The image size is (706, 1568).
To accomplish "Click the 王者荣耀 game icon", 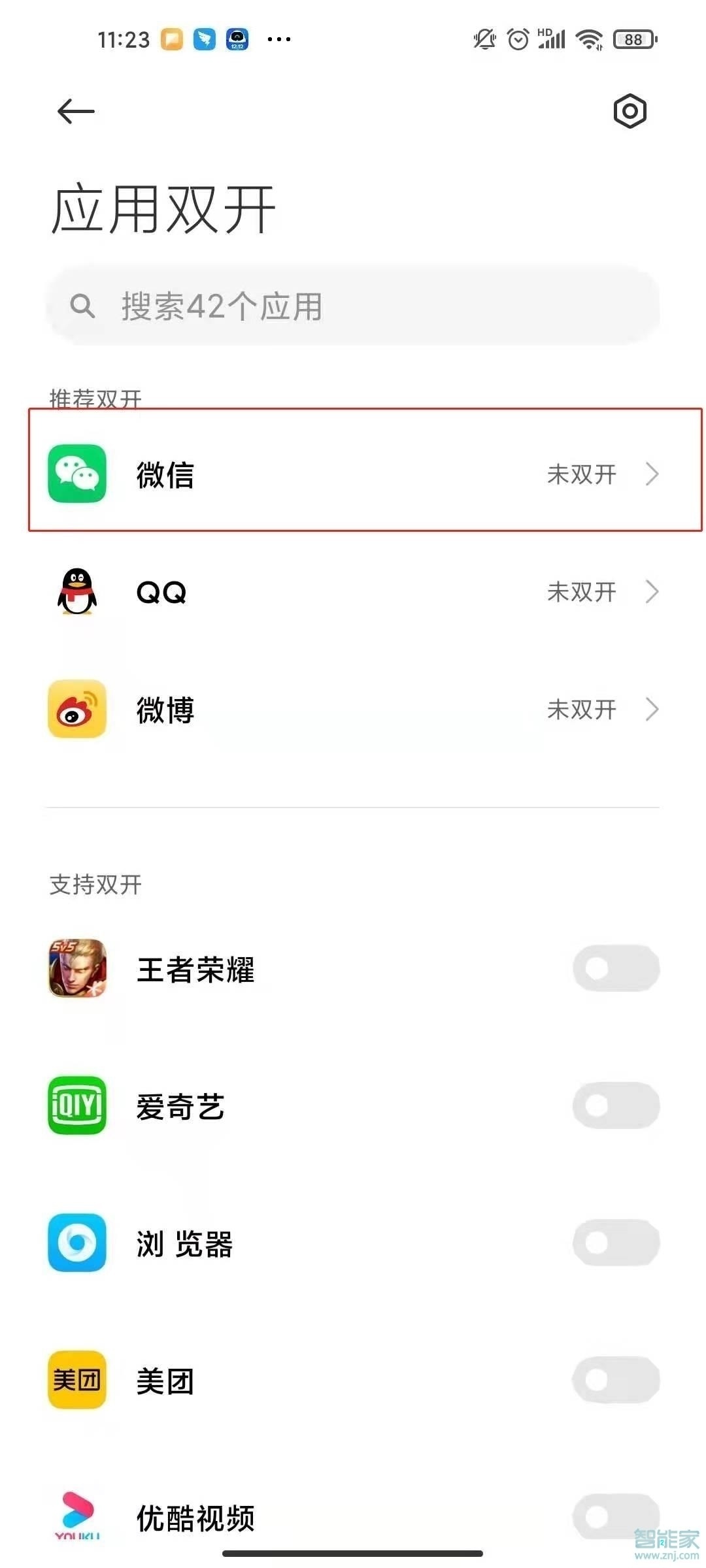I will tap(76, 970).
